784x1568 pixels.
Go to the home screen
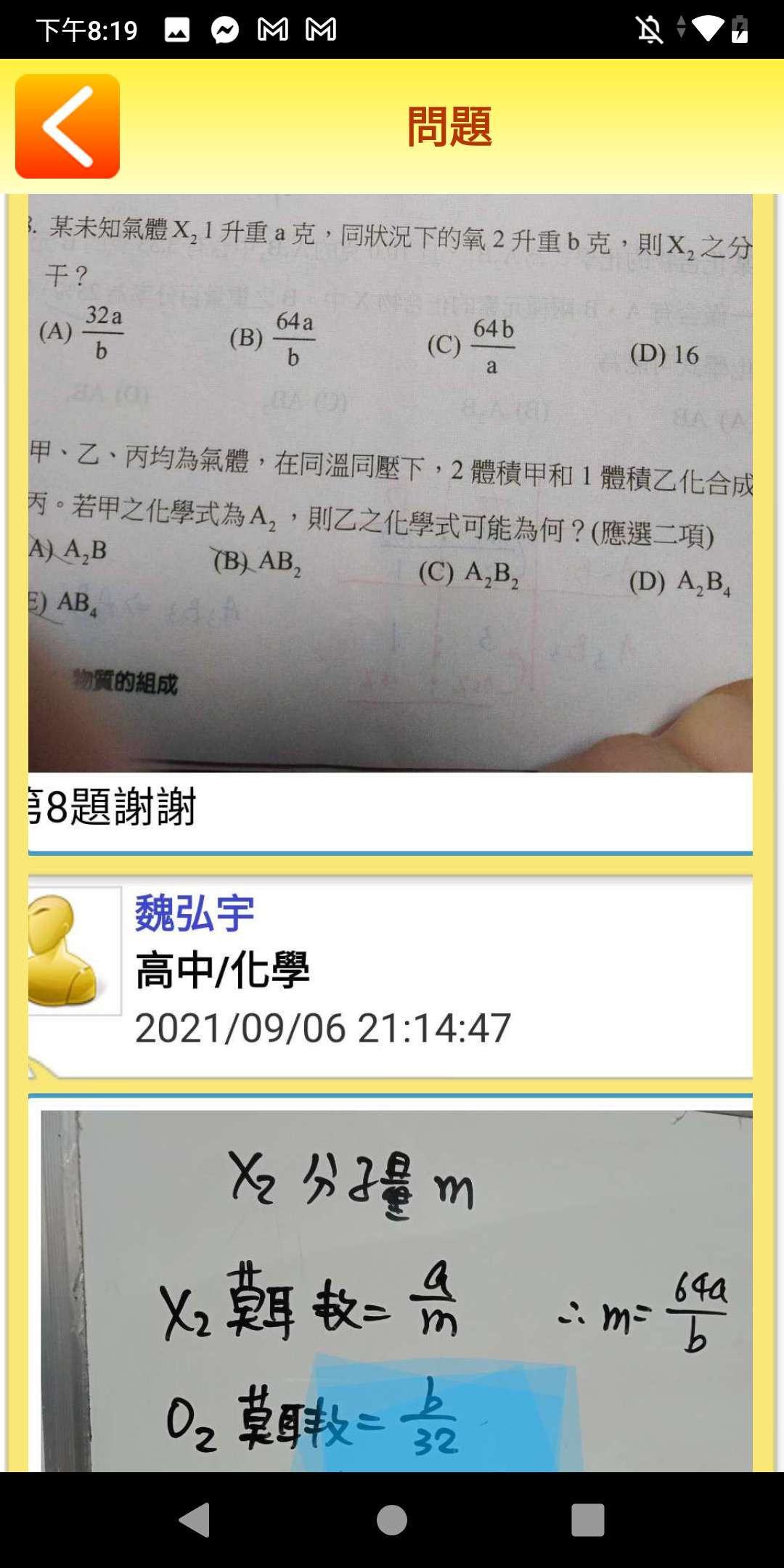click(x=392, y=1520)
